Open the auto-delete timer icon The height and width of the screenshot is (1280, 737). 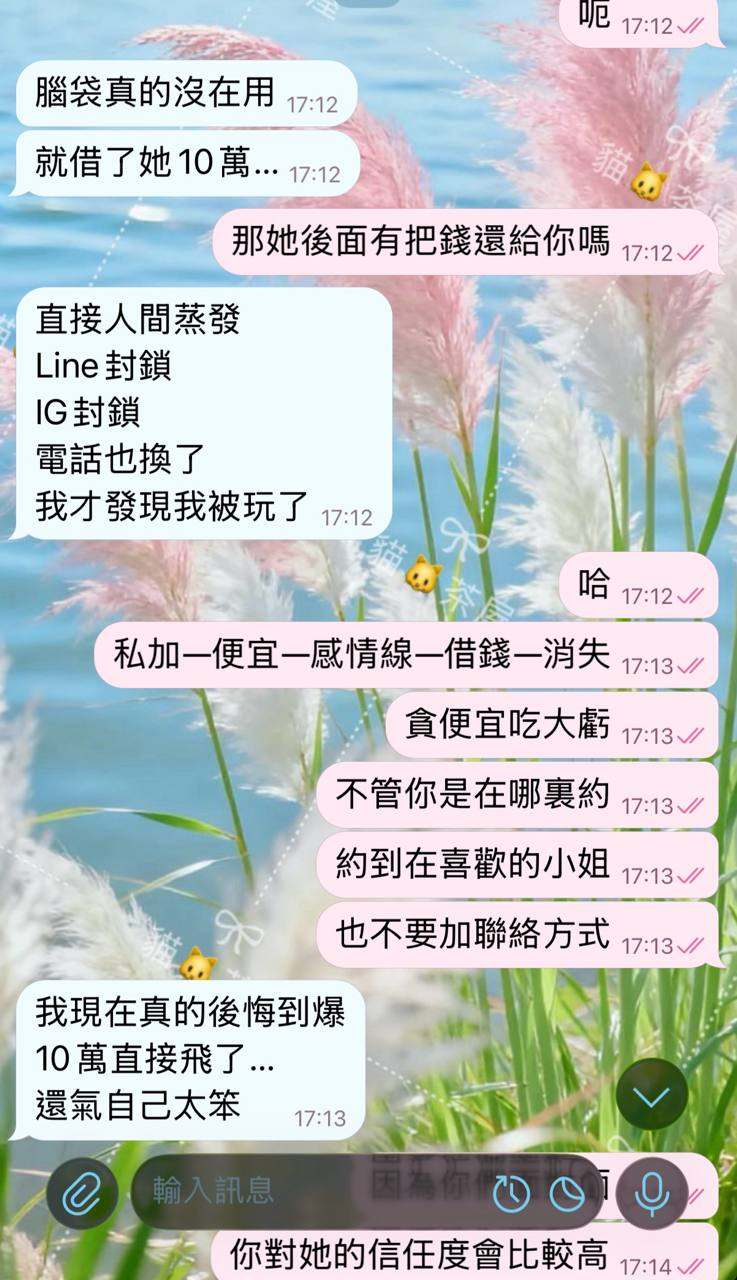[x=511, y=1193]
